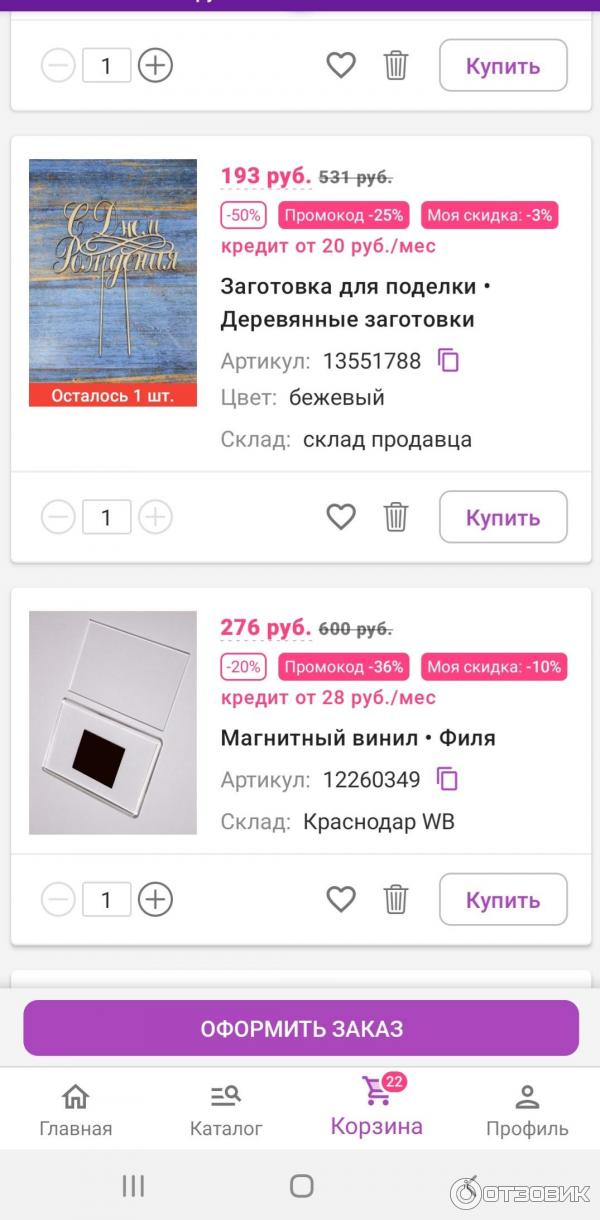The image size is (600, 1220).
Task: Switch to the Профиль tab
Action: click(x=527, y=1110)
